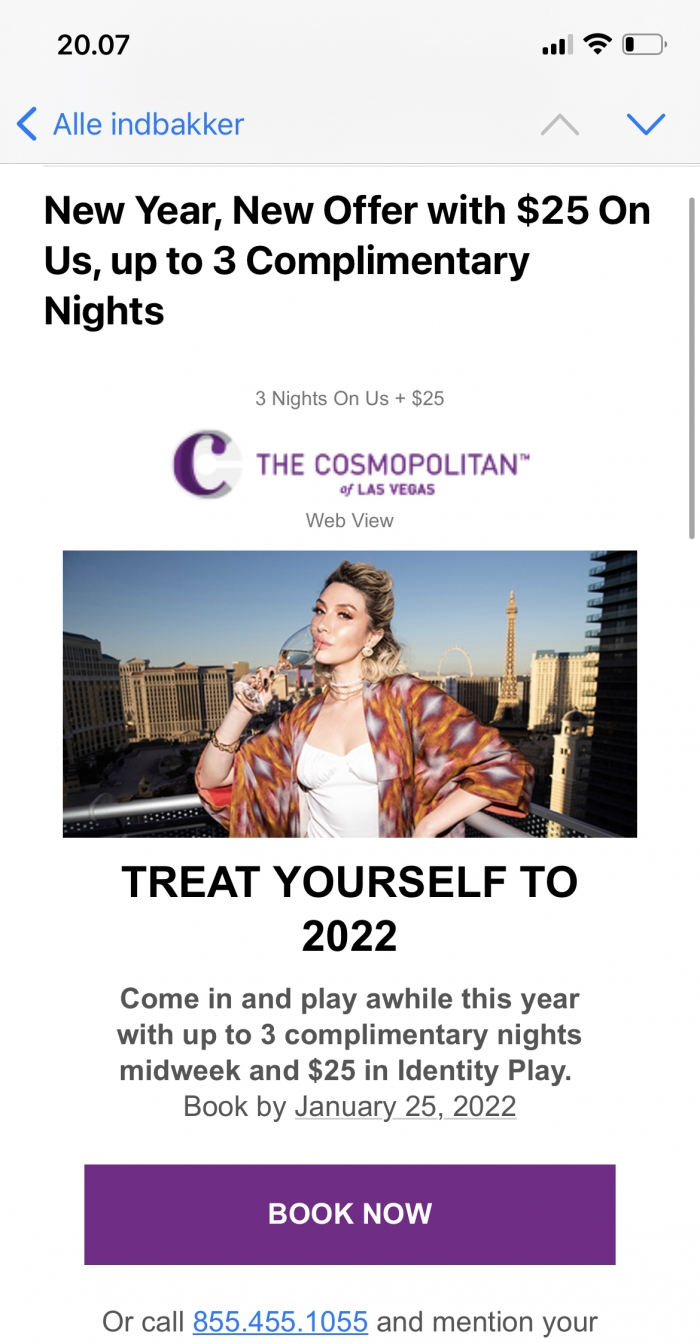Open the previous message with up arrow
700x1344 pixels.
pyautogui.click(x=560, y=125)
